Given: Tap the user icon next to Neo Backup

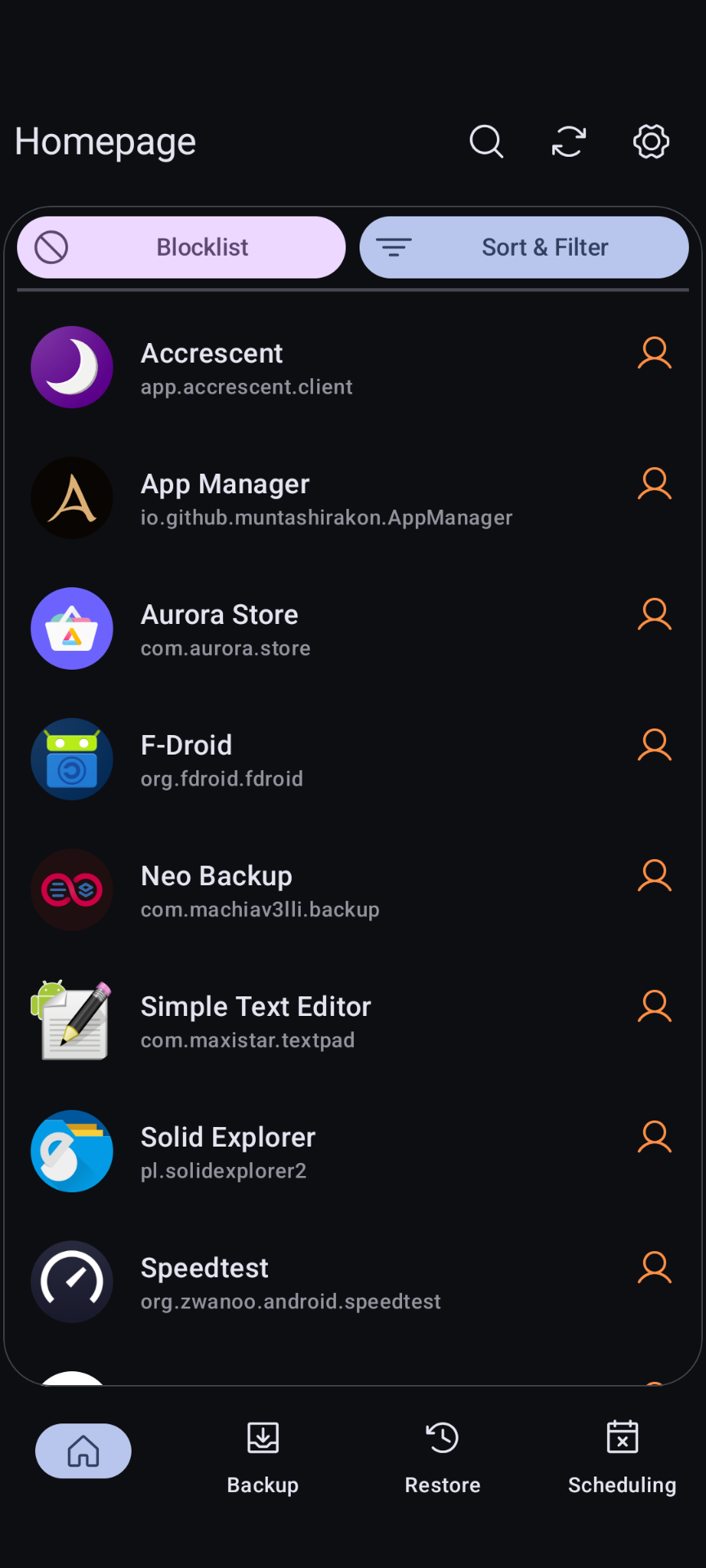Looking at the screenshot, I should pyautogui.click(x=654, y=875).
